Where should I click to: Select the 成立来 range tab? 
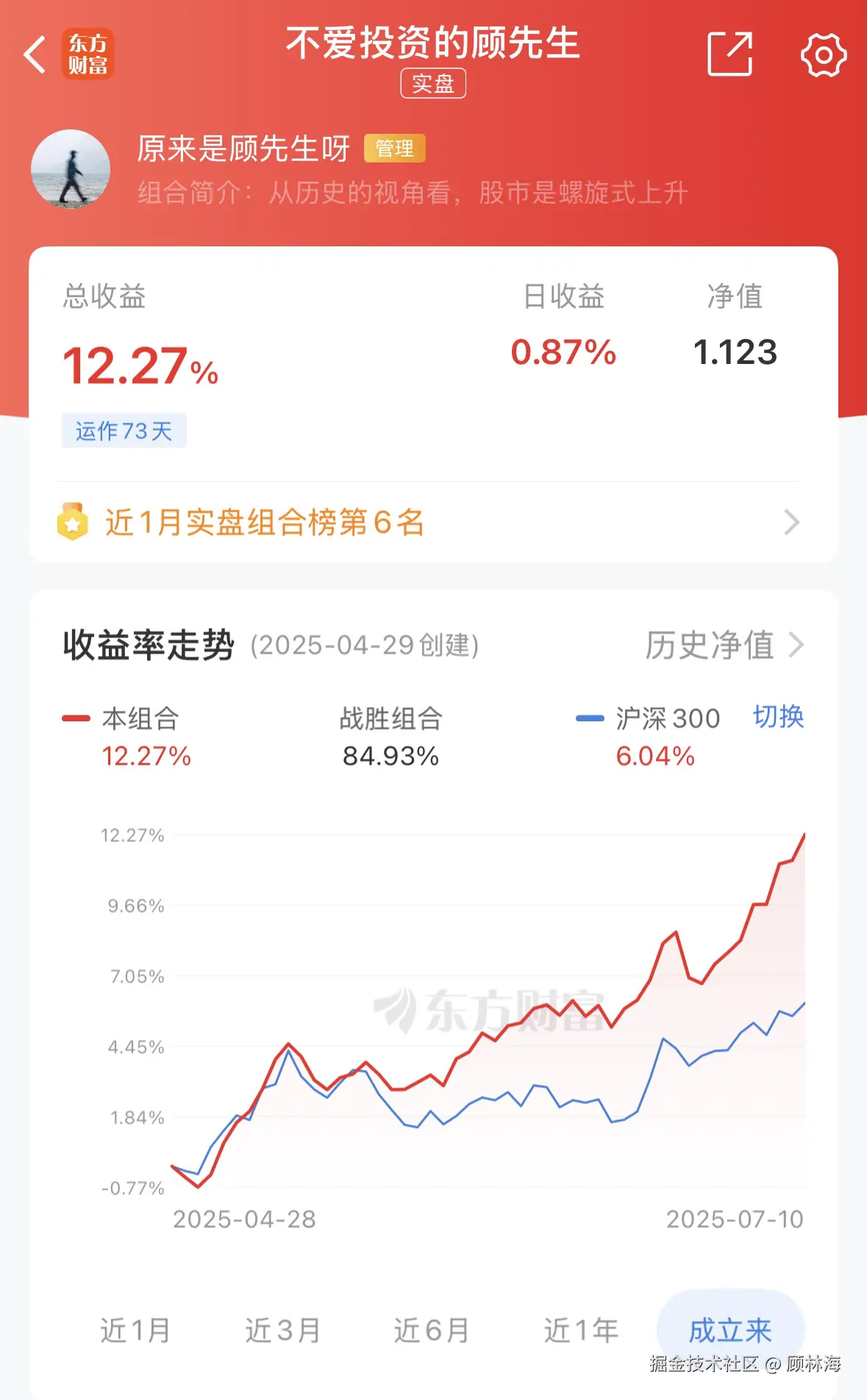(729, 1330)
